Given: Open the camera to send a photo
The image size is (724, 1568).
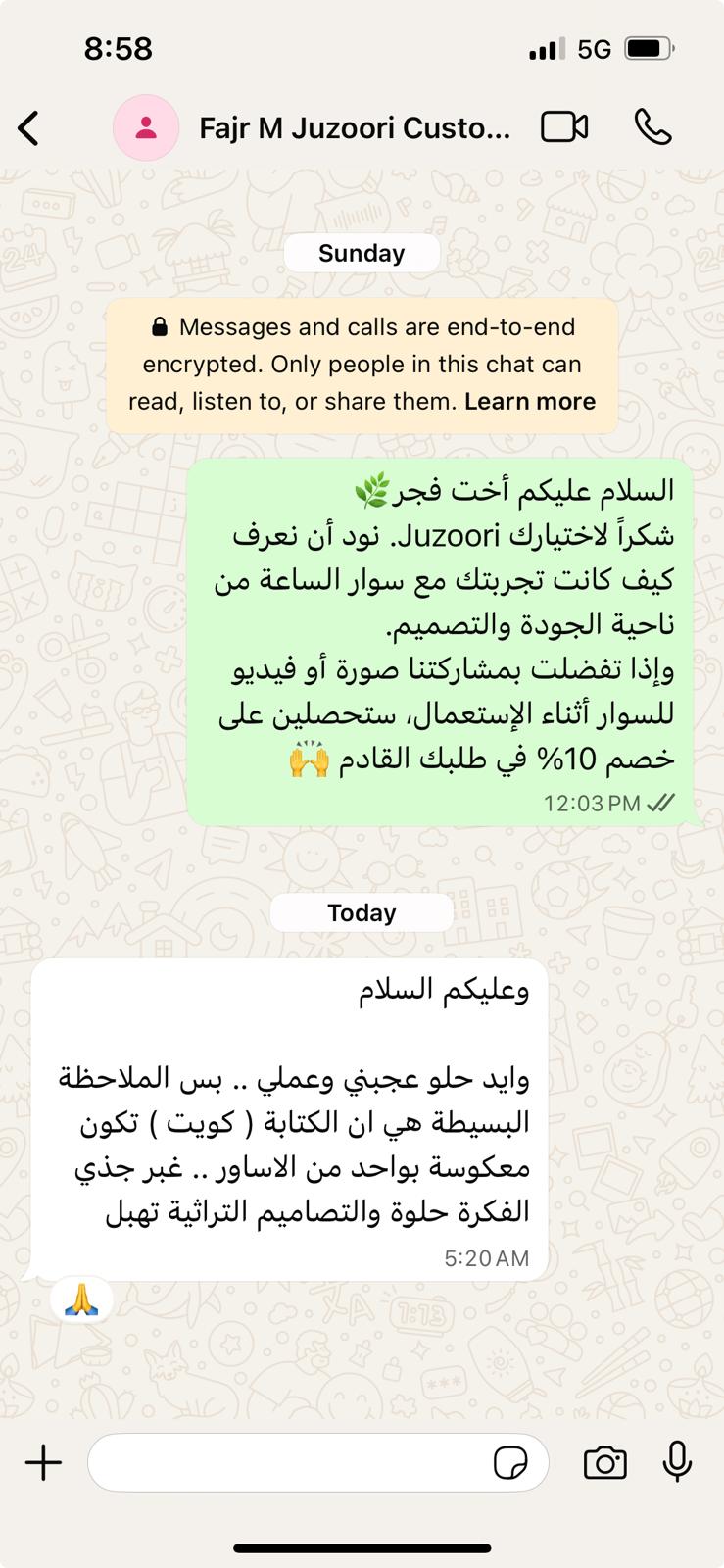Looking at the screenshot, I should pyautogui.click(x=604, y=1463).
